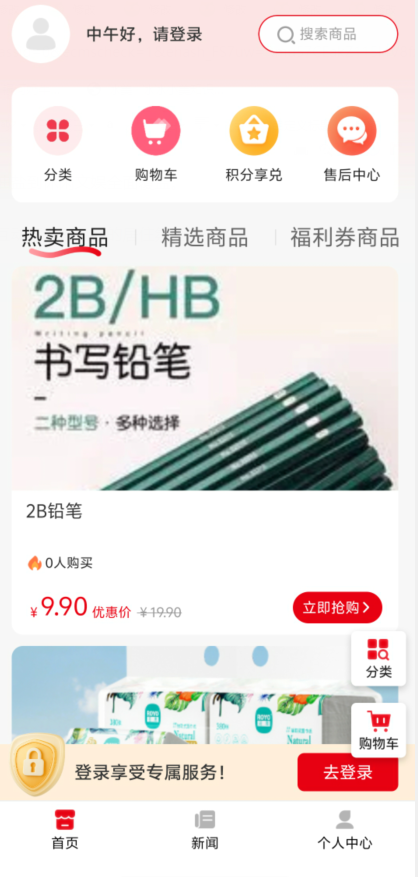Switch to the 新闻 tab
The image size is (418, 877).
[205, 829]
